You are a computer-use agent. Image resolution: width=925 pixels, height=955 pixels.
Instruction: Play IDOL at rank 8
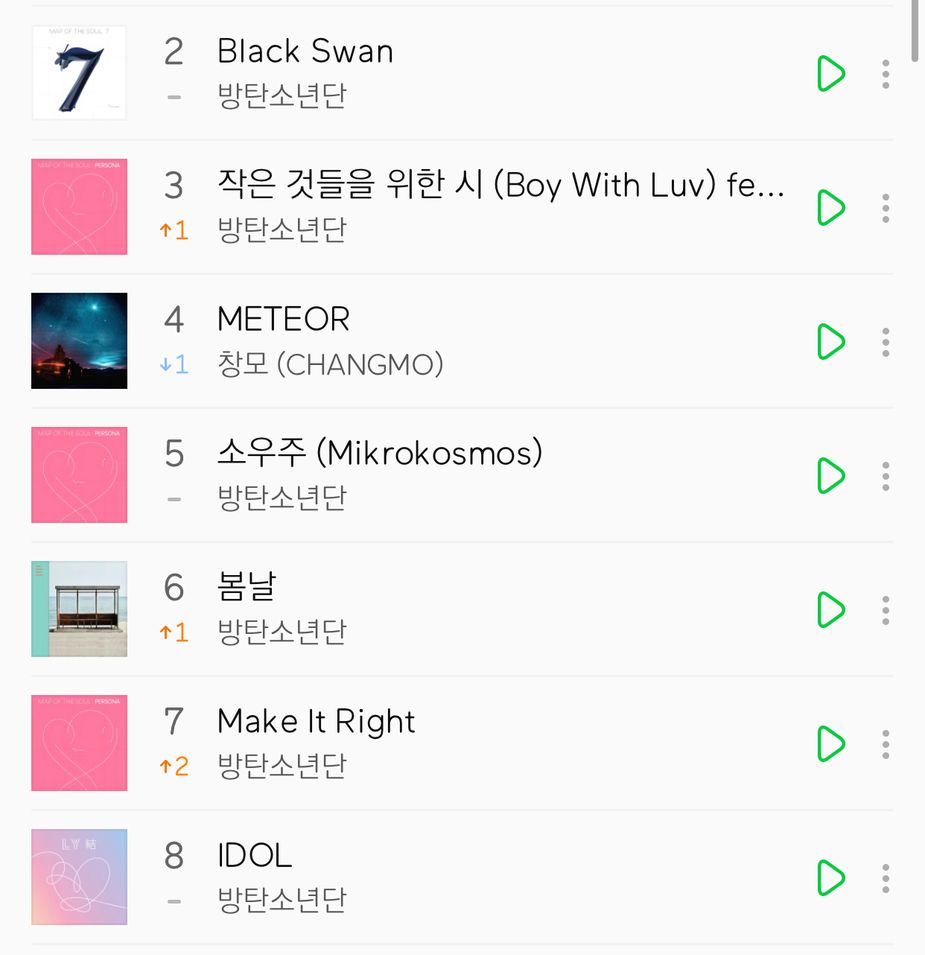point(830,878)
